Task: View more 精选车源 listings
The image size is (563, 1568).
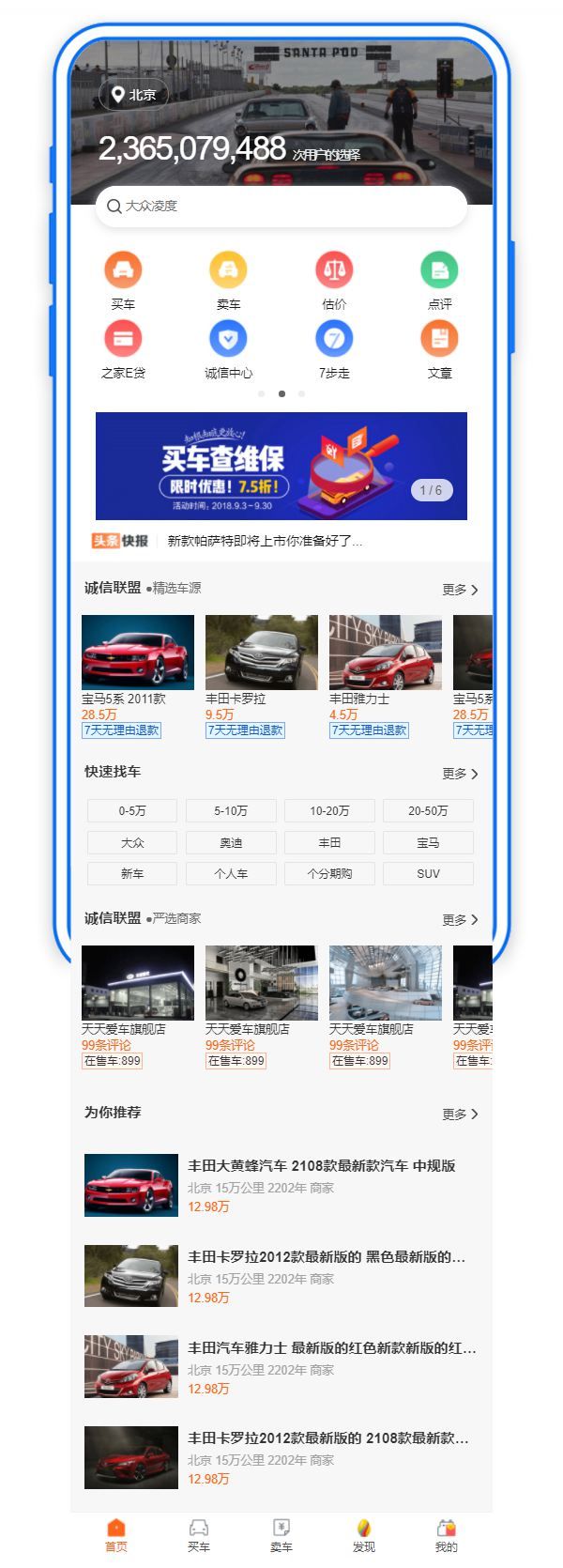Action: 460,590
